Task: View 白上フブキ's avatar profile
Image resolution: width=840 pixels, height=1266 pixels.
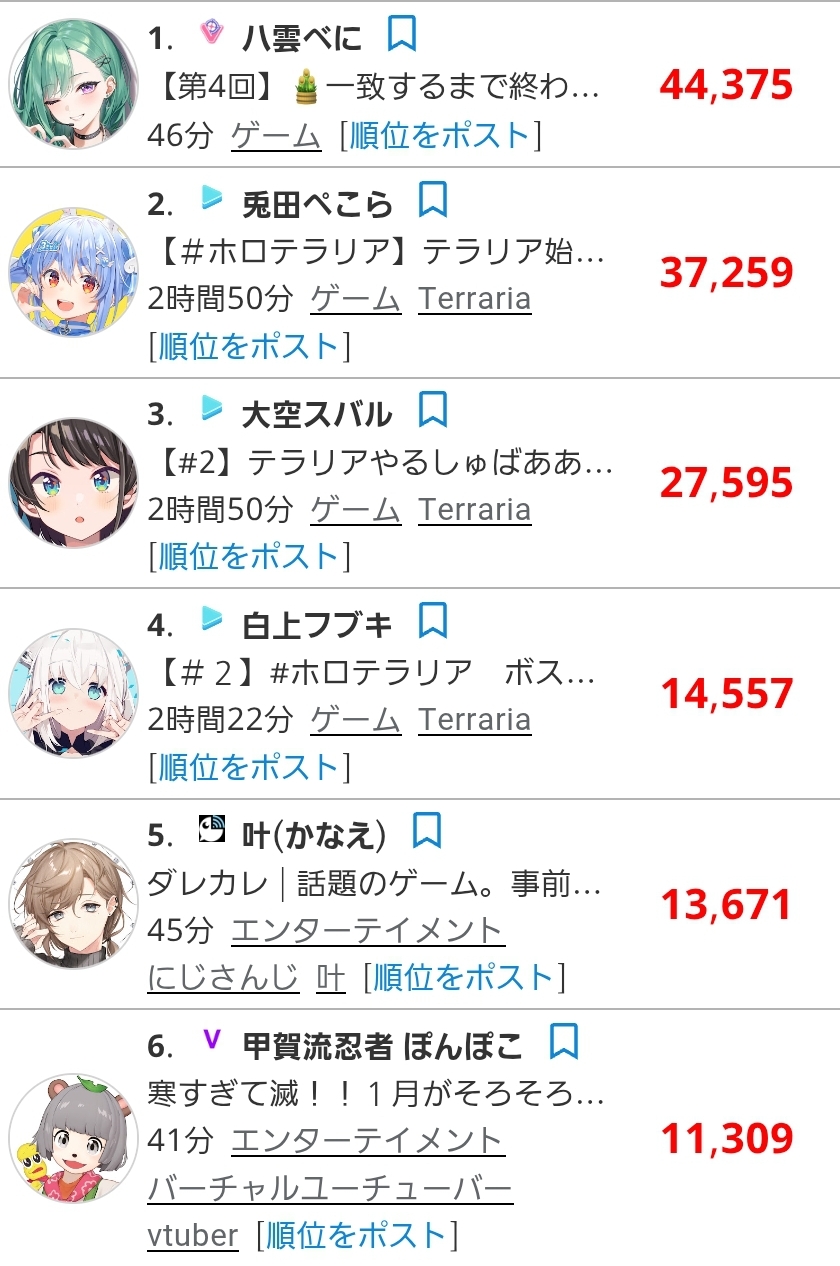Action: point(72,693)
